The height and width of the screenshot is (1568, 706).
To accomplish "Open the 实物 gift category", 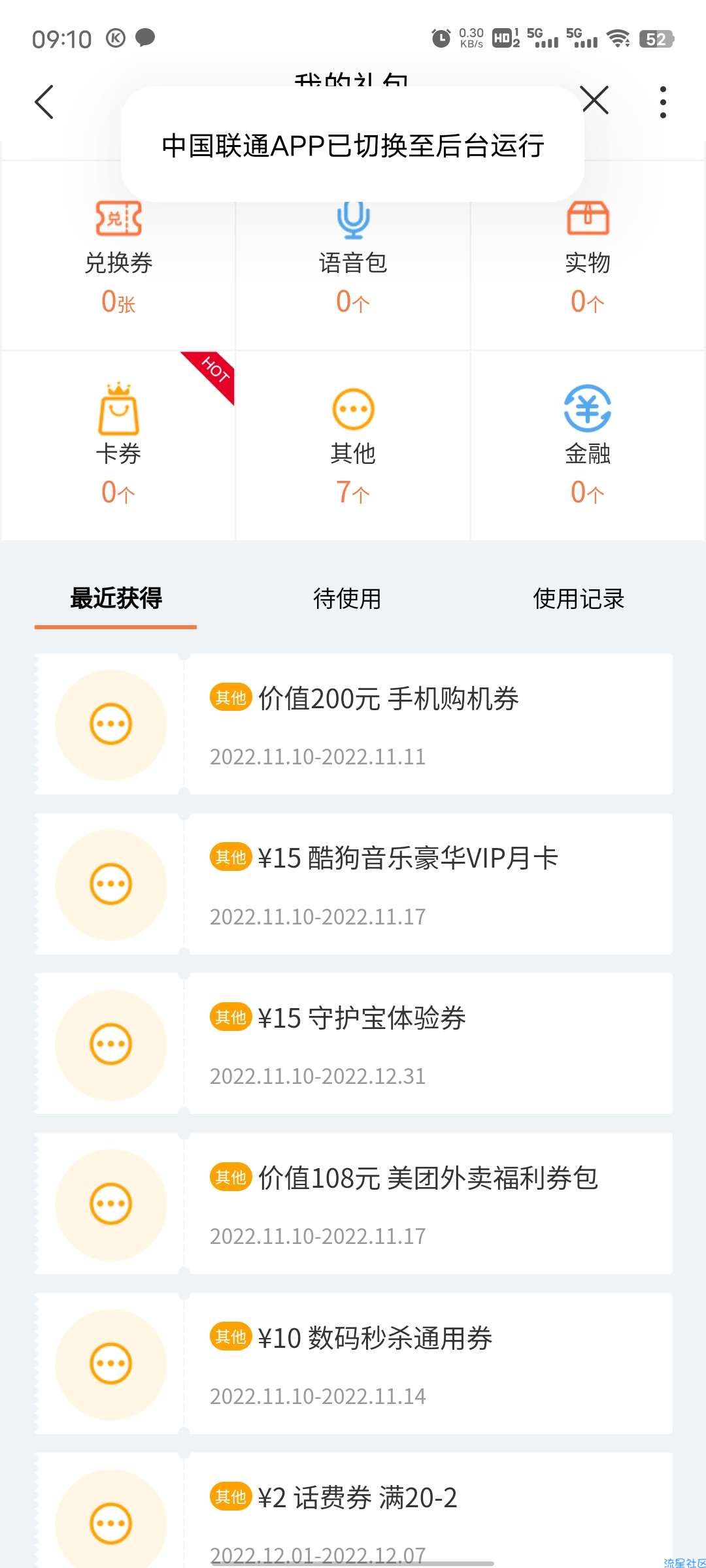I will point(588,255).
